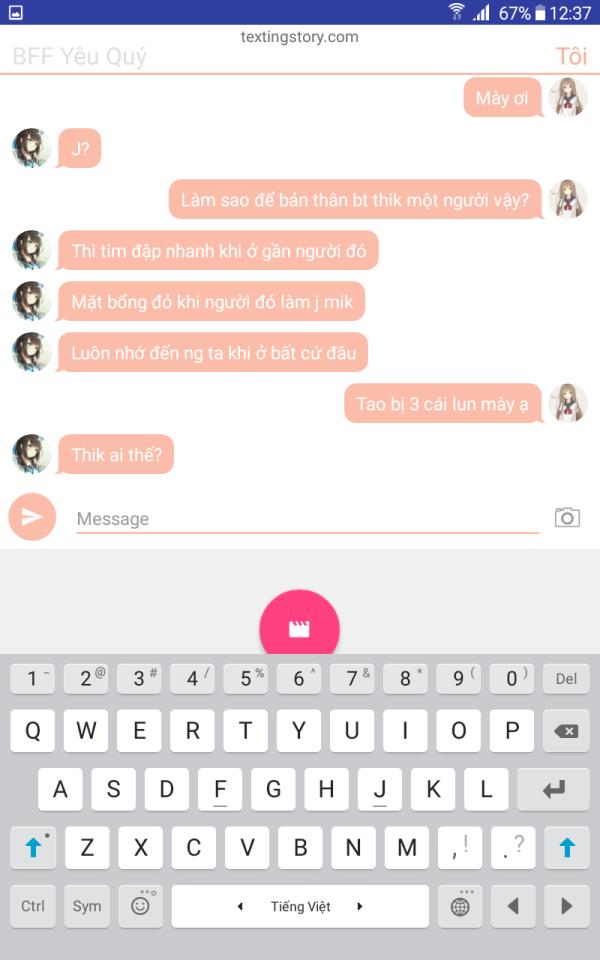Tap the Enter return key
The height and width of the screenshot is (960, 600).
tap(553, 789)
